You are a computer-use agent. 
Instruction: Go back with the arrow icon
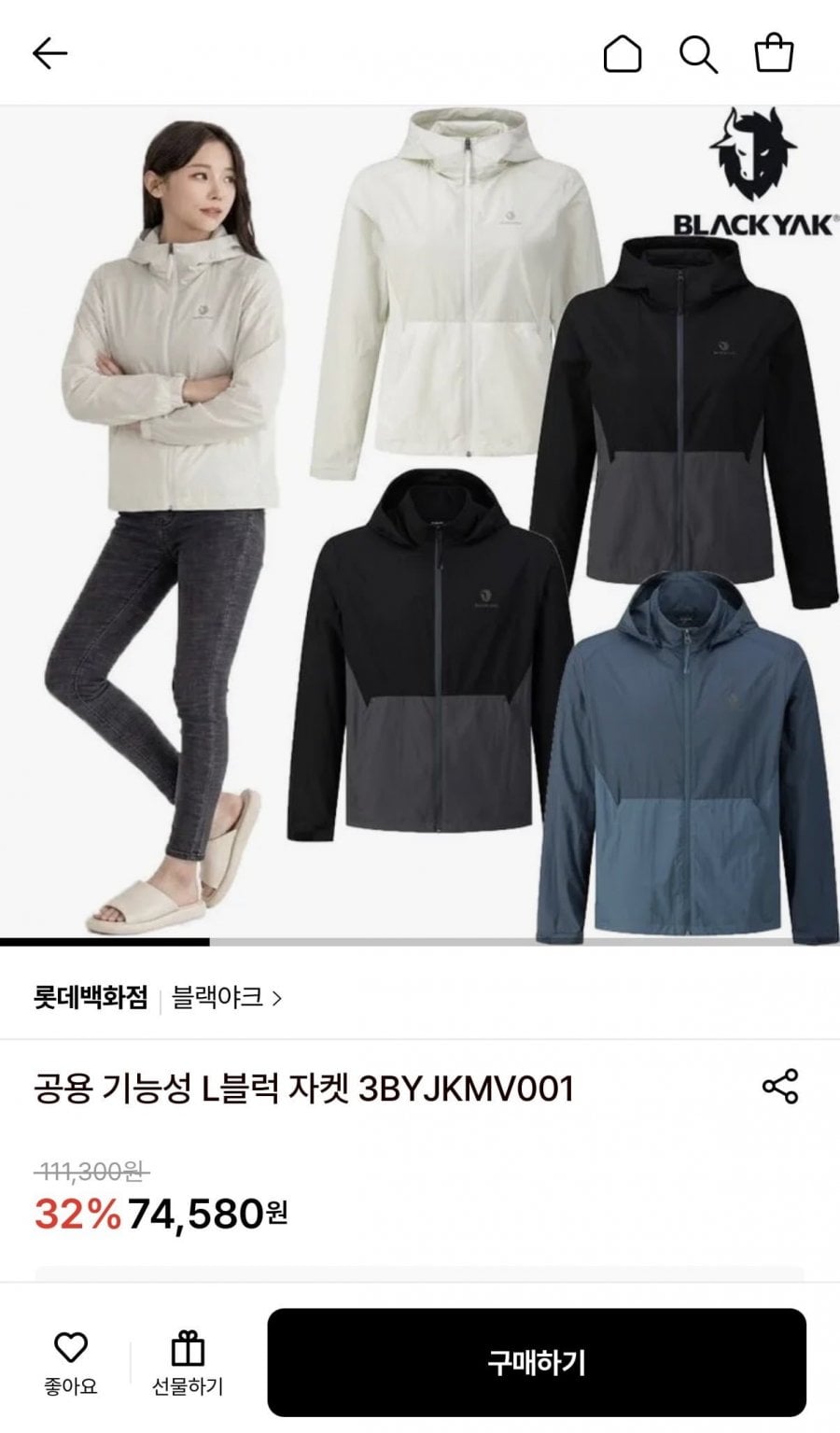pos(50,53)
